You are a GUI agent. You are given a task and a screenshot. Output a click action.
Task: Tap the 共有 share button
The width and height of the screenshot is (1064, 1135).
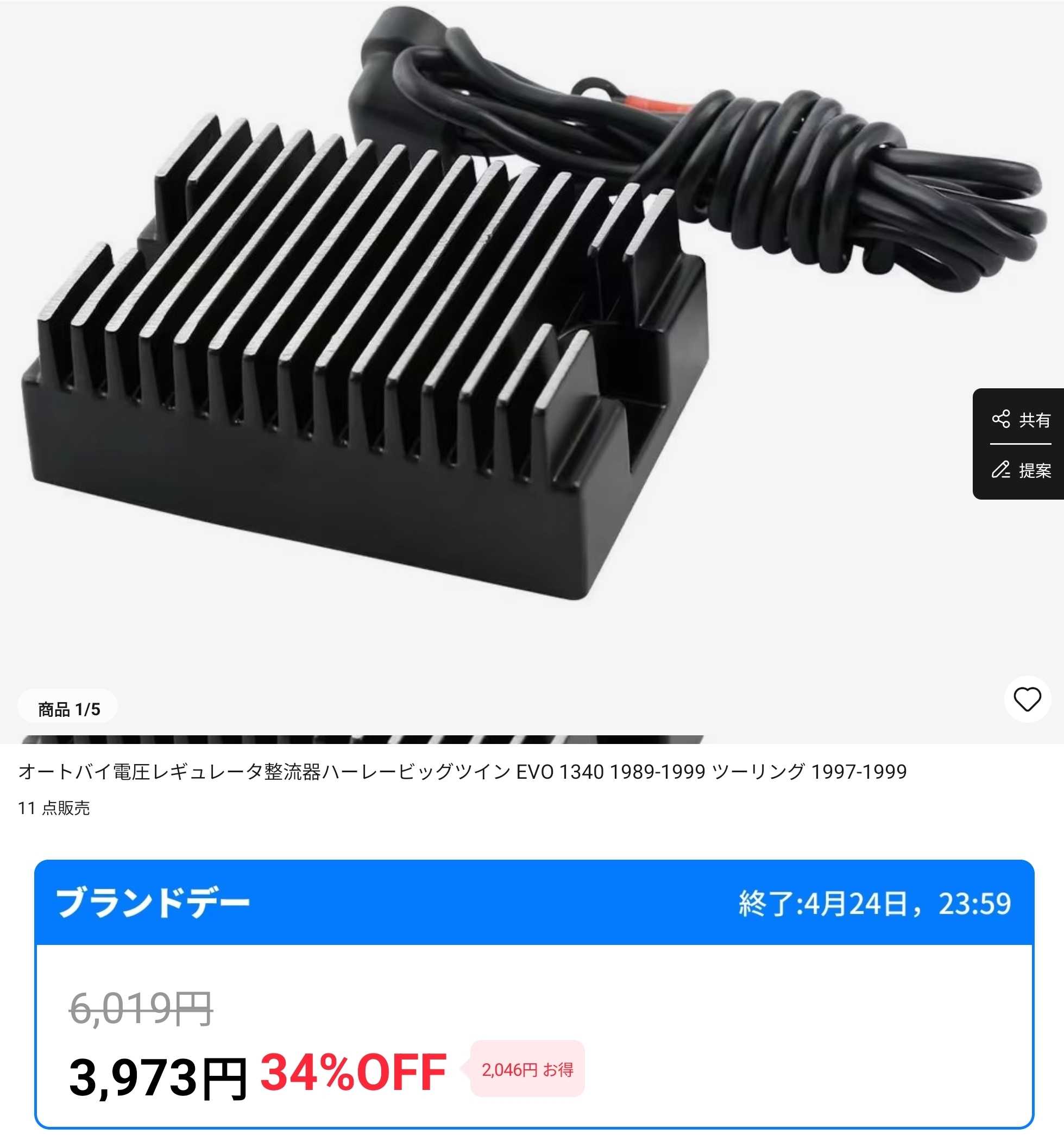coord(1021,420)
